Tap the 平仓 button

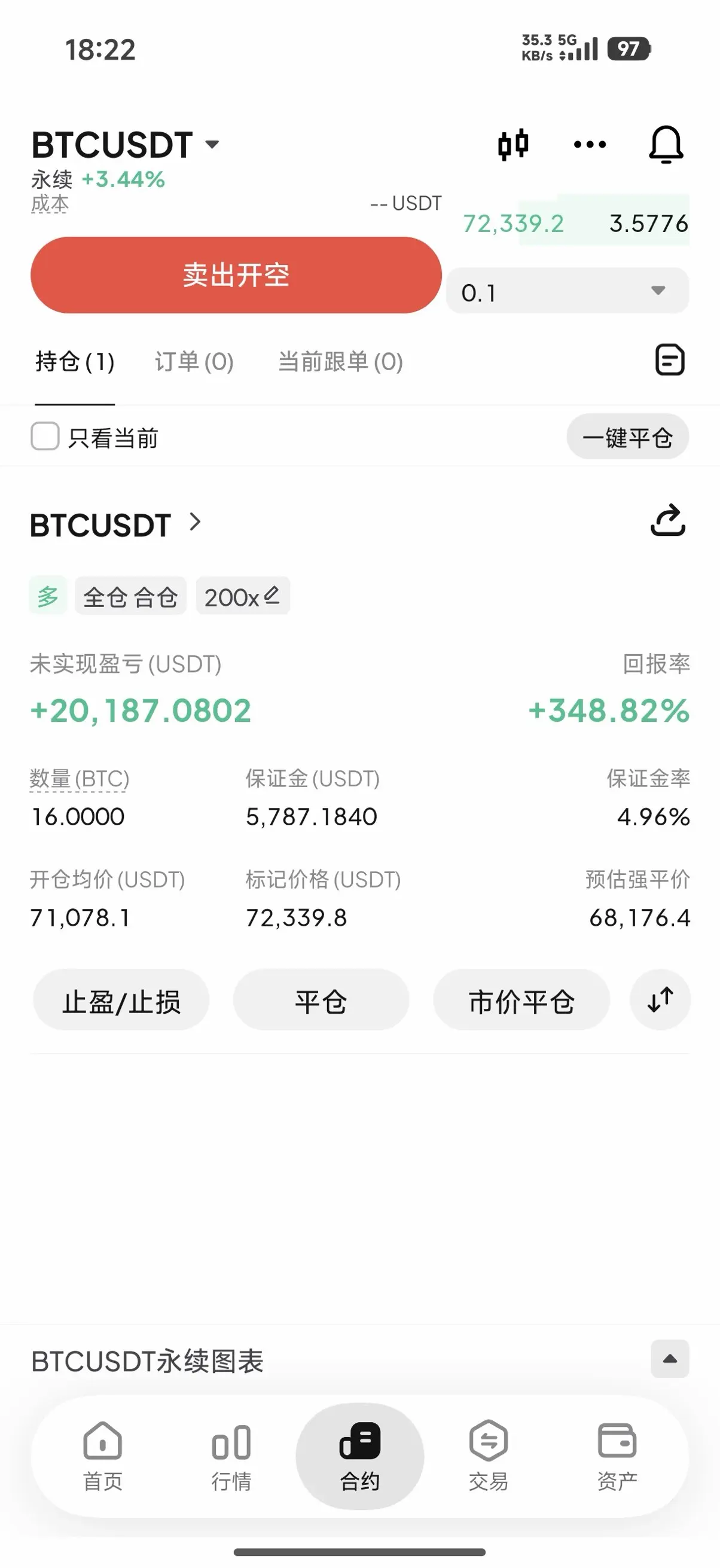tap(321, 1000)
